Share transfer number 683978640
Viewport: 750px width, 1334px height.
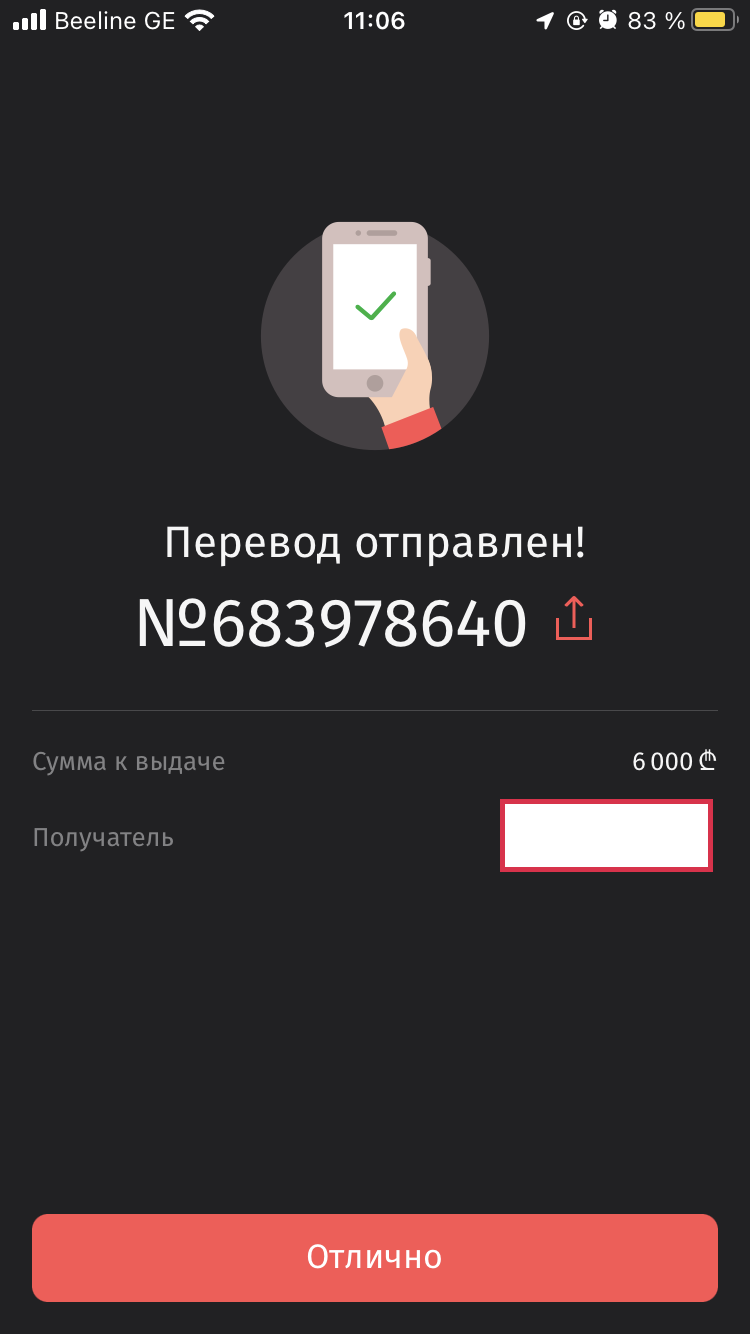(x=574, y=619)
